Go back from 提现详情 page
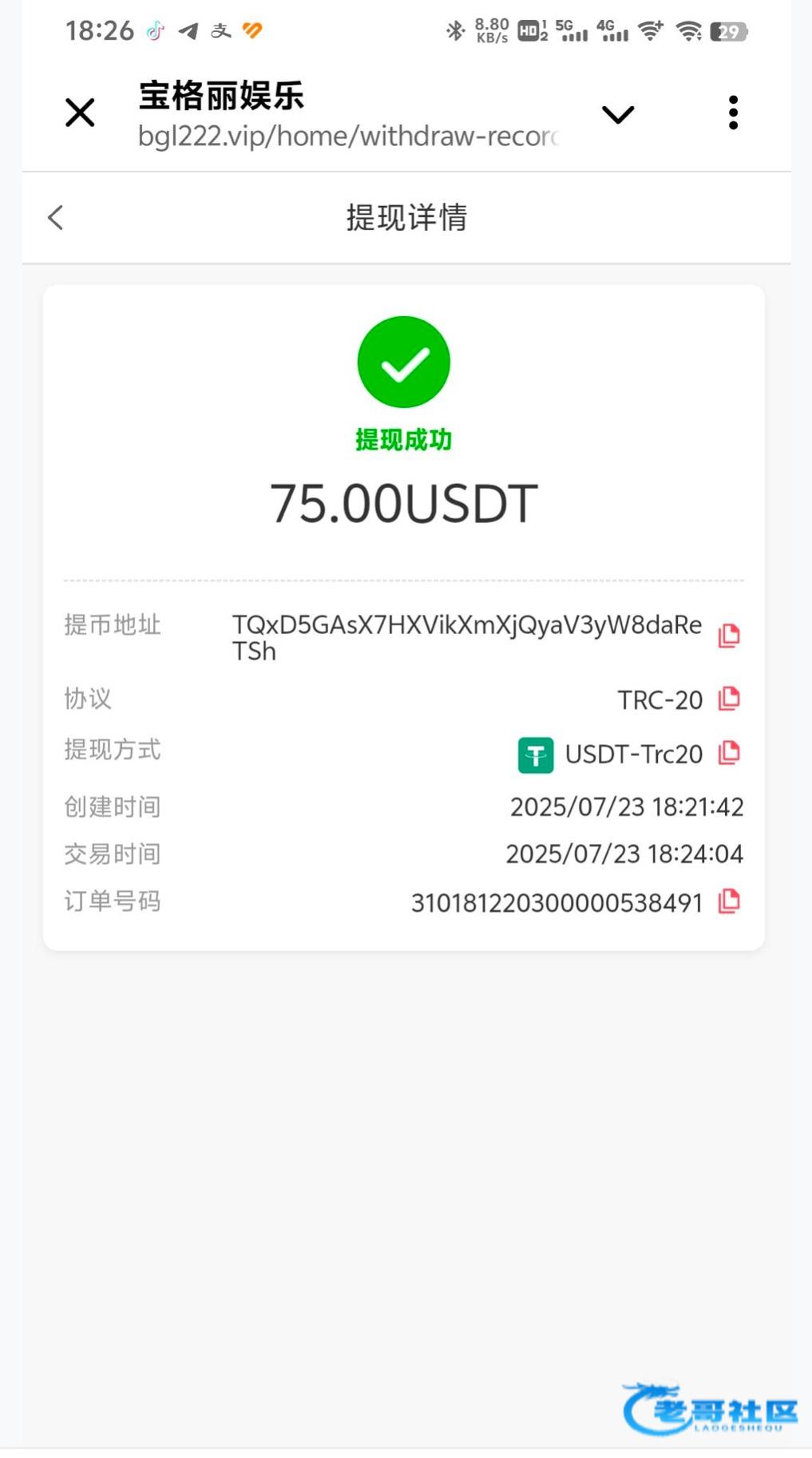Image resolution: width=812 pixels, height=1458 pixels. pos(55,217)
